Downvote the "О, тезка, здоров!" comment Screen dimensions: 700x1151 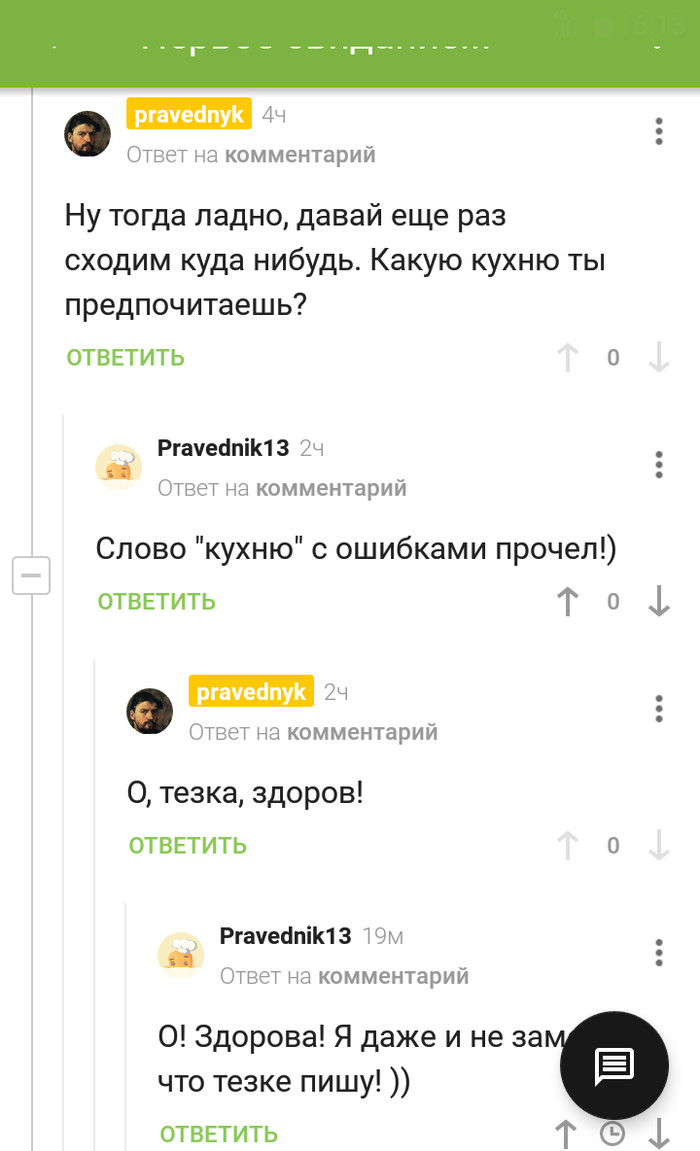pos(659,845)
